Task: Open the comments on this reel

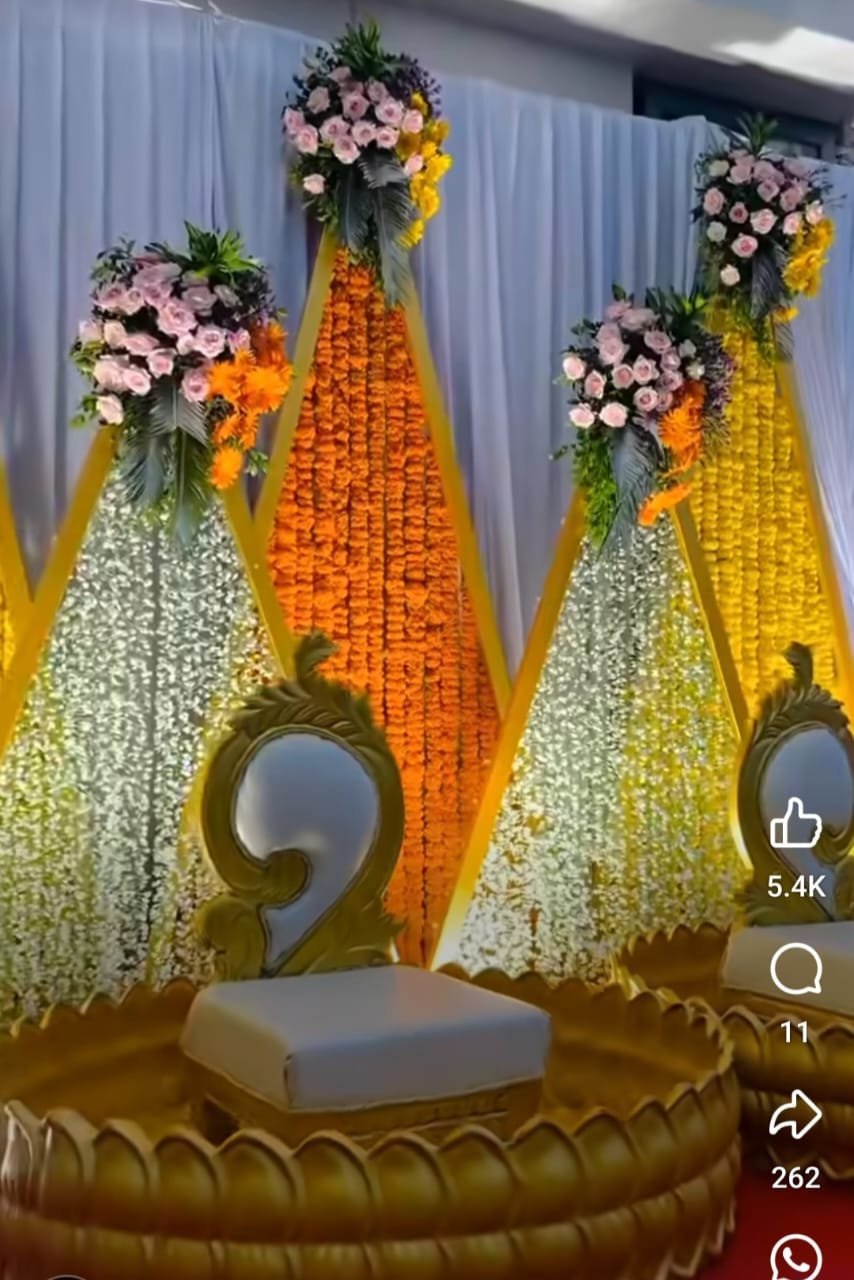Action: (796, 969)
